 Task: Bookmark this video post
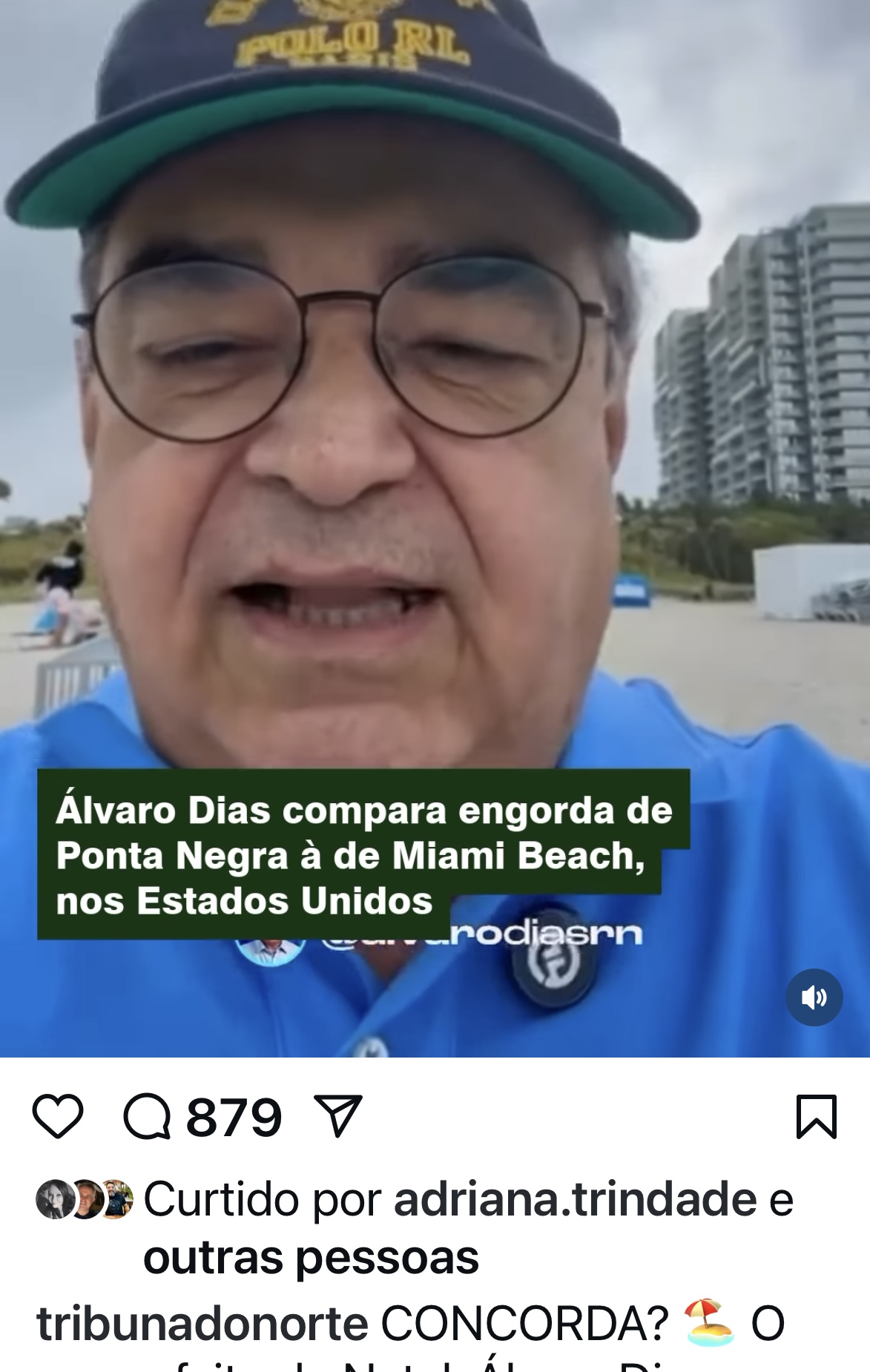(816, 1116)
